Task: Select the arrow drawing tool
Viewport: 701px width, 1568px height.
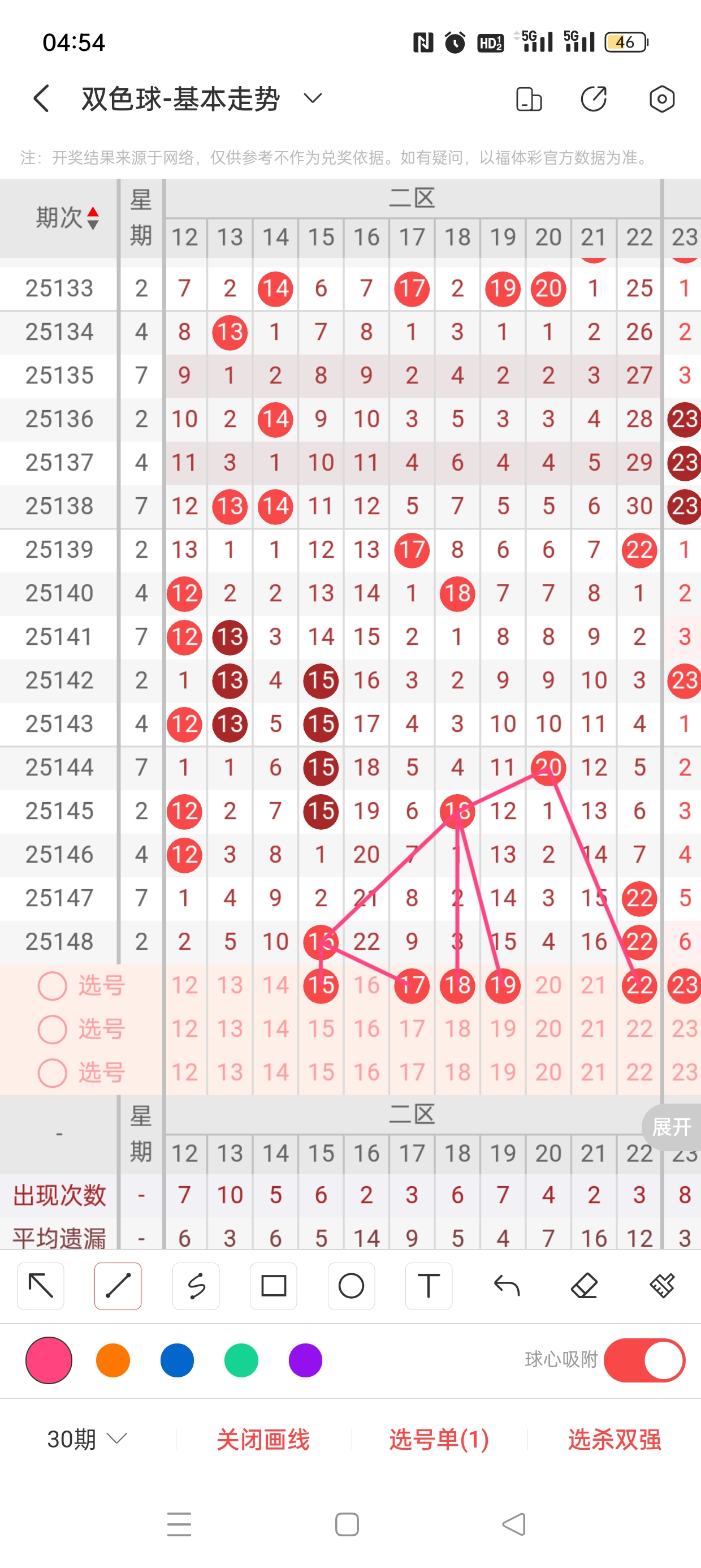Action: [x=41, y=1286]
